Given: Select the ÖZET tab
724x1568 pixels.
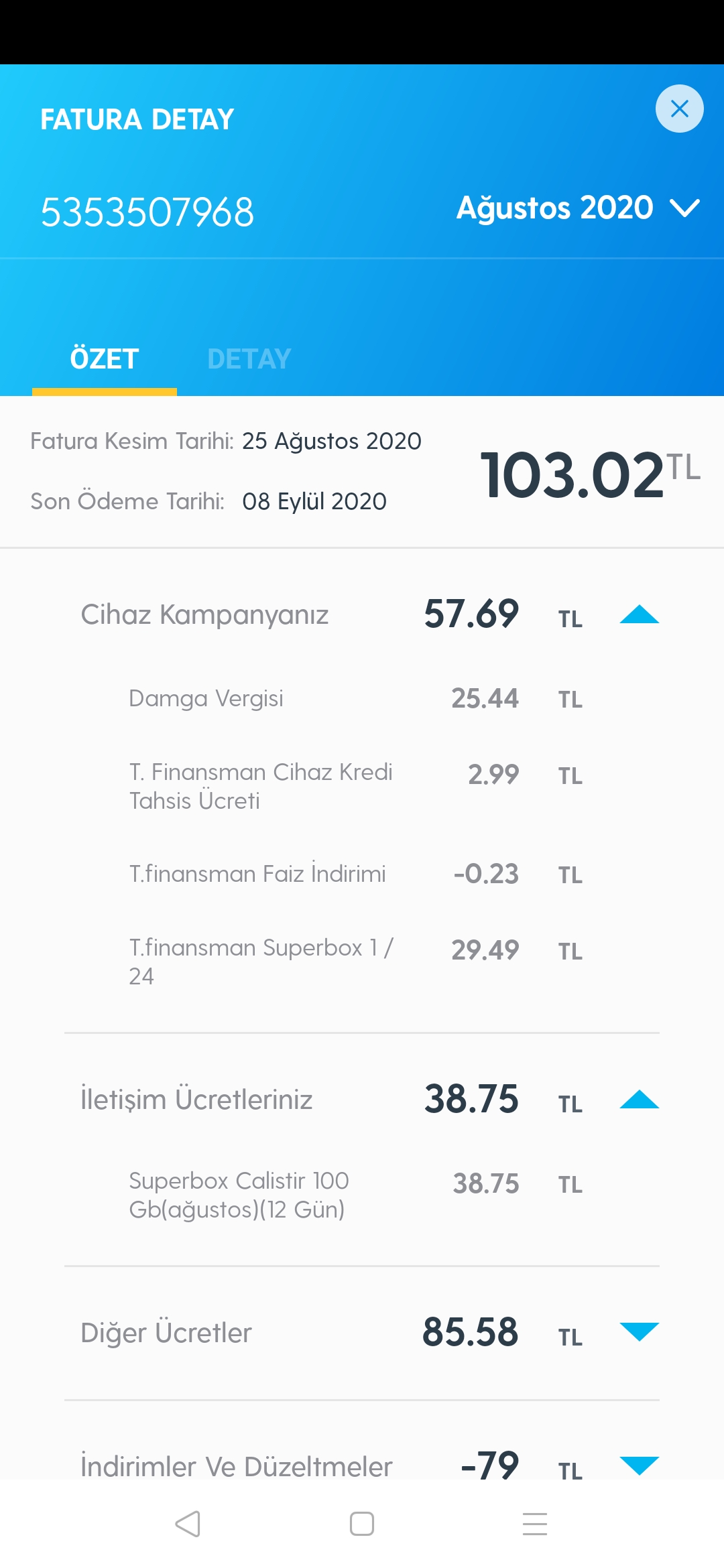Looking at the screenshot, I should point(105,359).
